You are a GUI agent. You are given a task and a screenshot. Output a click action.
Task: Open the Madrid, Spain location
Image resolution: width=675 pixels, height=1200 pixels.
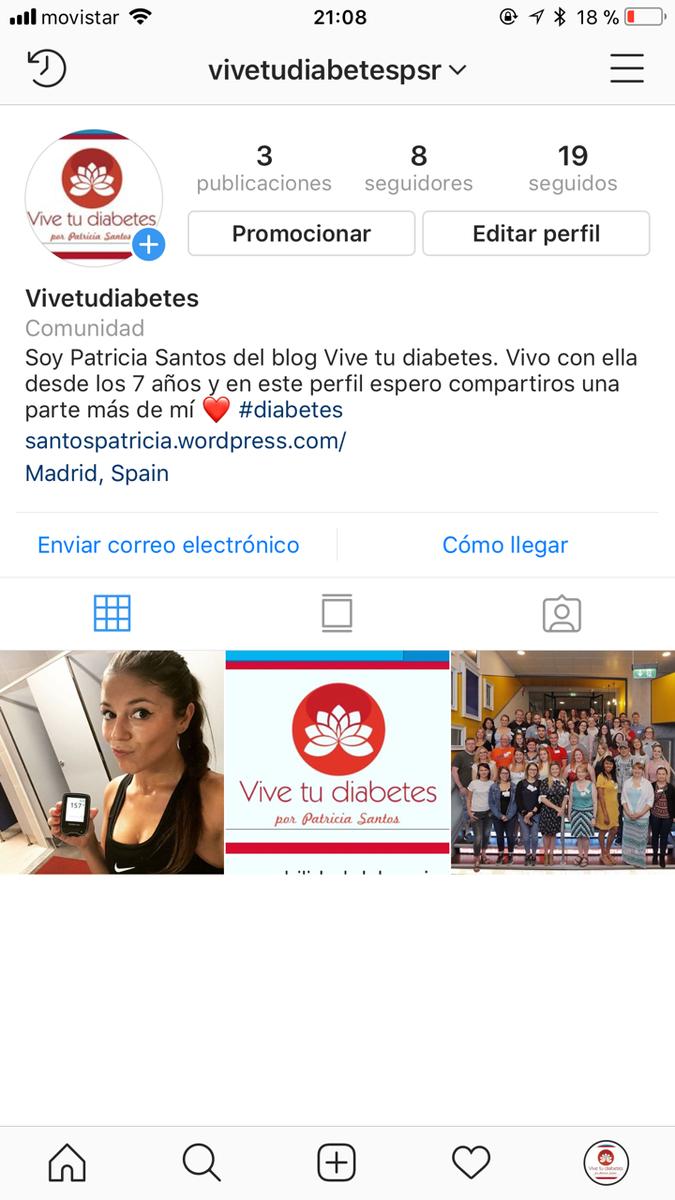[x=97, y=473]
